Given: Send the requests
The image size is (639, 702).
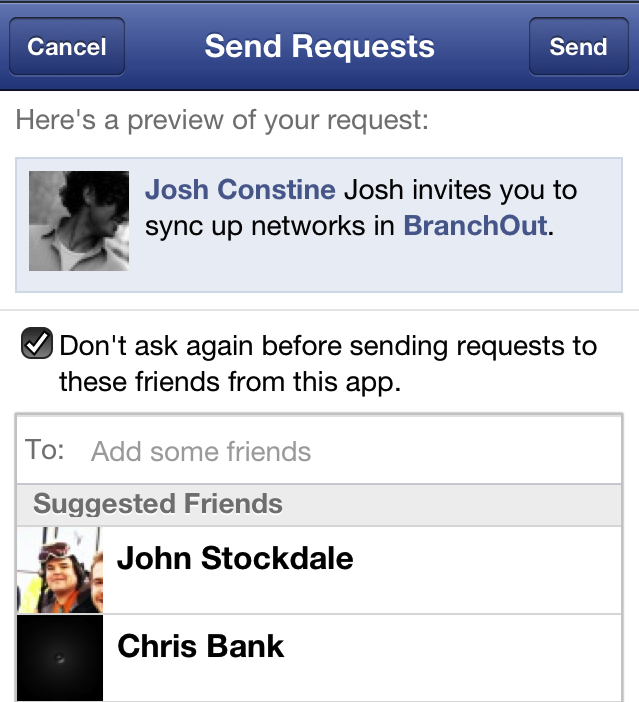Looking at the screenshot, I should (578, 47).
